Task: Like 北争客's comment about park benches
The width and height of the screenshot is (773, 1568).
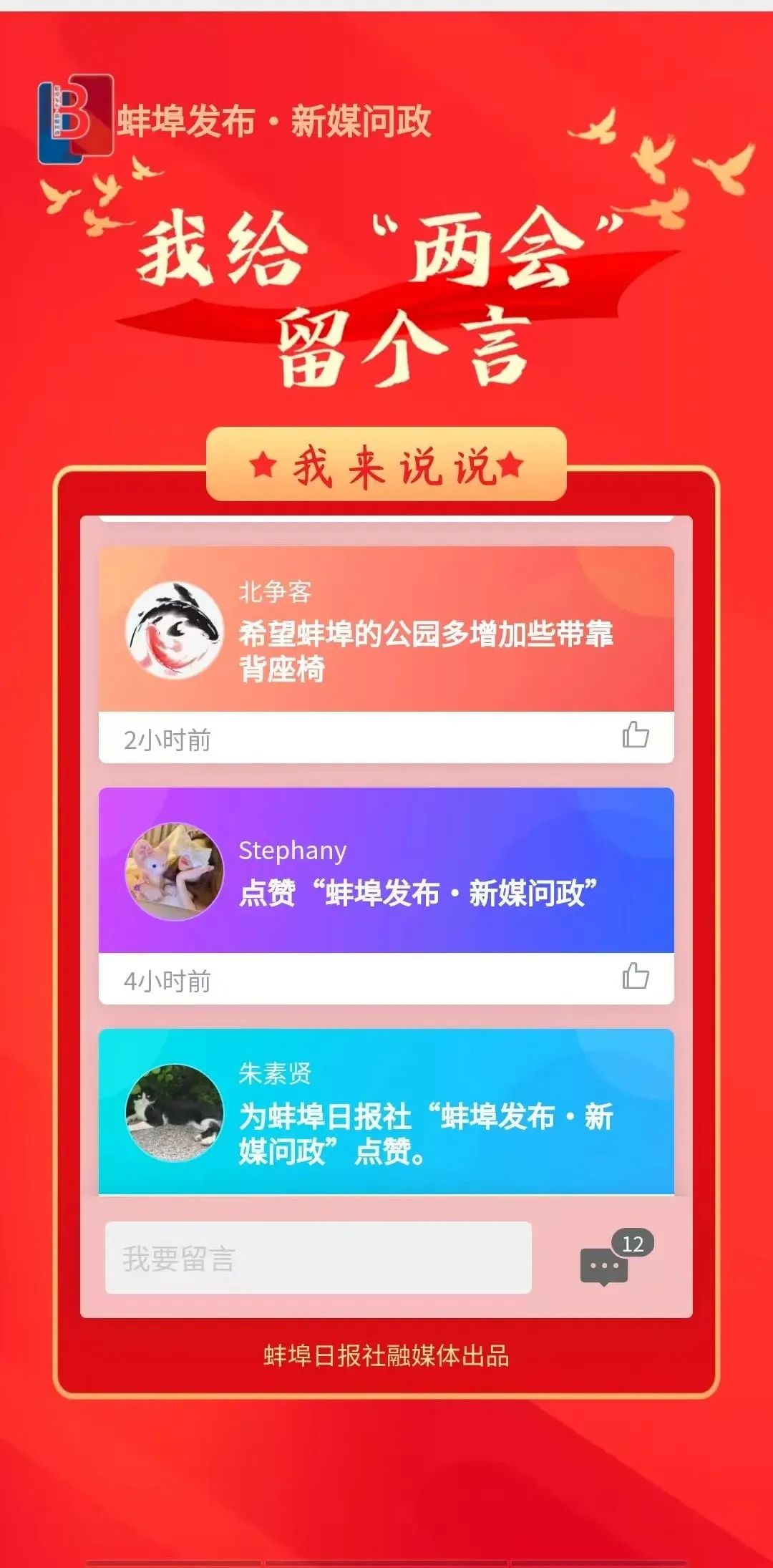Action: [635, 735]
